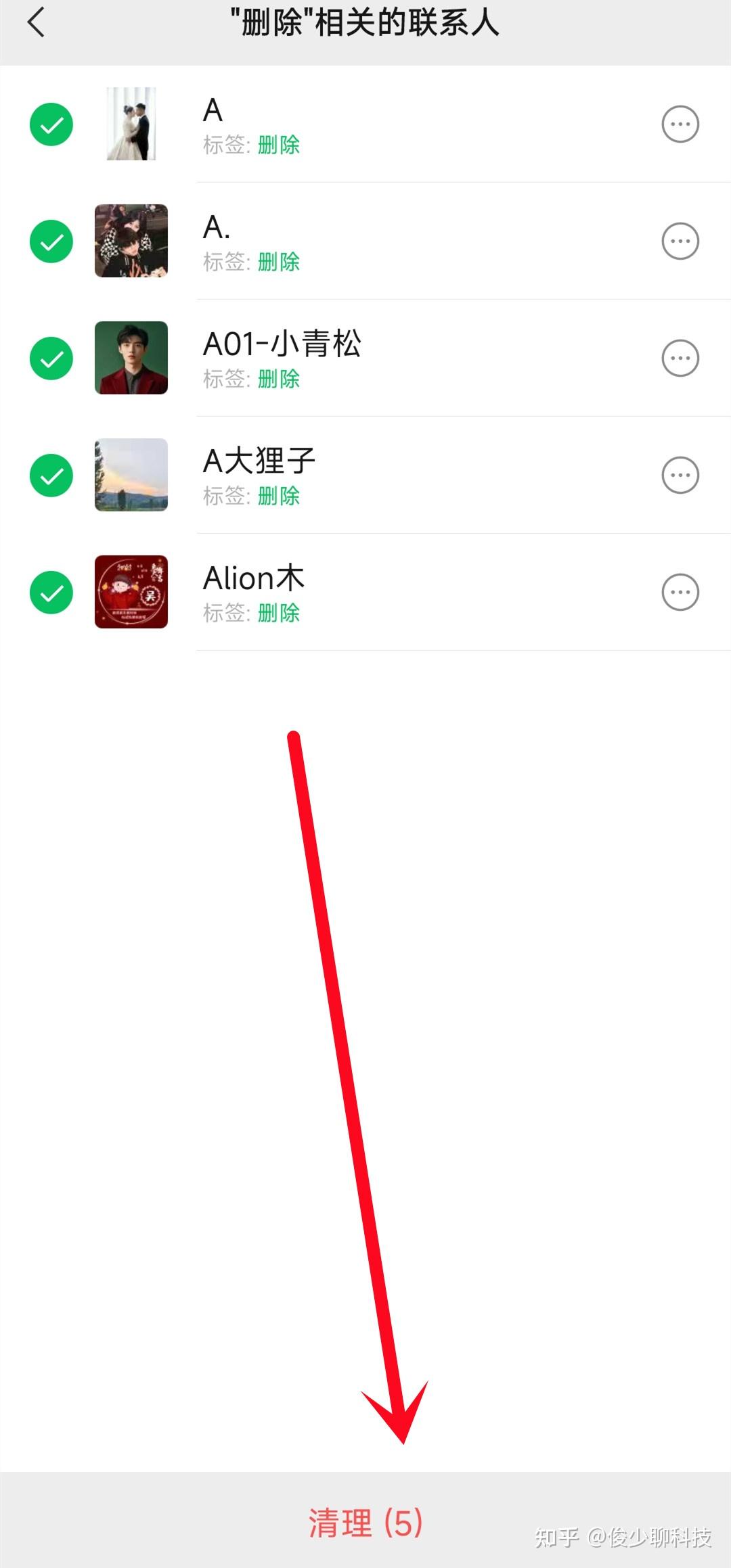This screenshot has height=1568, width=731.
Task: View the wedding photo avatar of contact A
Action: (131, 124)
